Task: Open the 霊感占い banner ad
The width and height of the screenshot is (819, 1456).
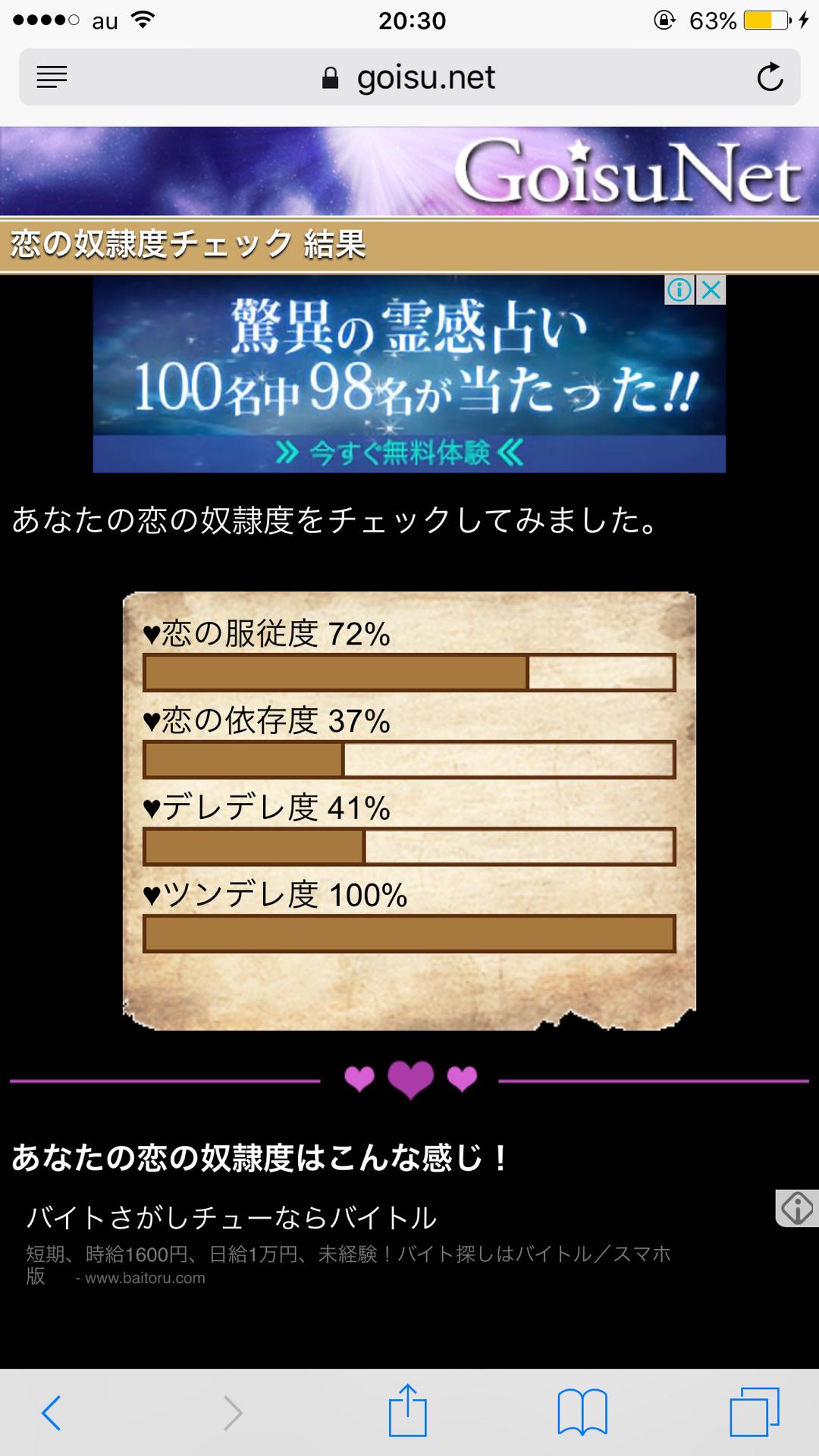Action: pos(394,375)
